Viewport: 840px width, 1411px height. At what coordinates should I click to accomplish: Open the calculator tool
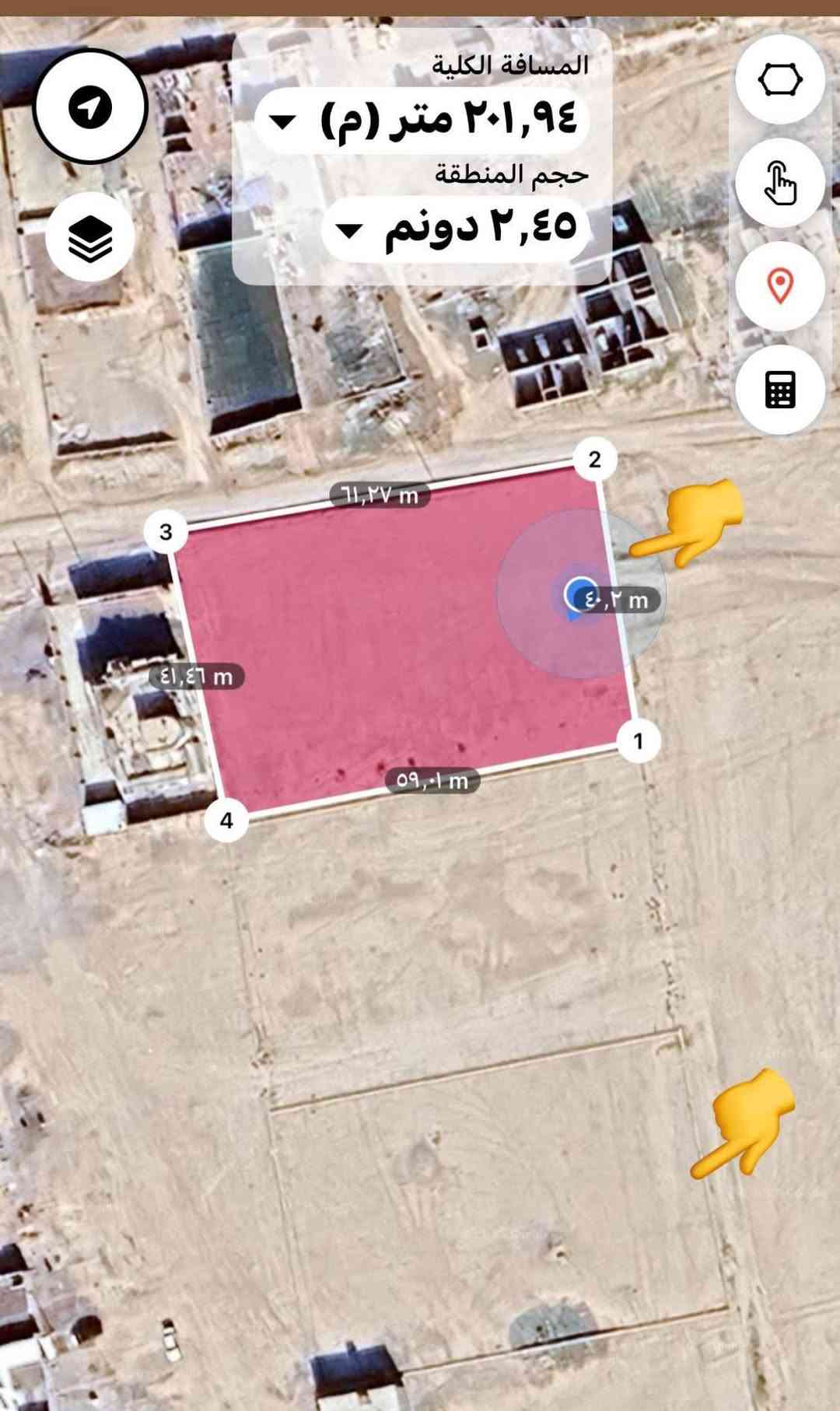(x=779, y=389)
